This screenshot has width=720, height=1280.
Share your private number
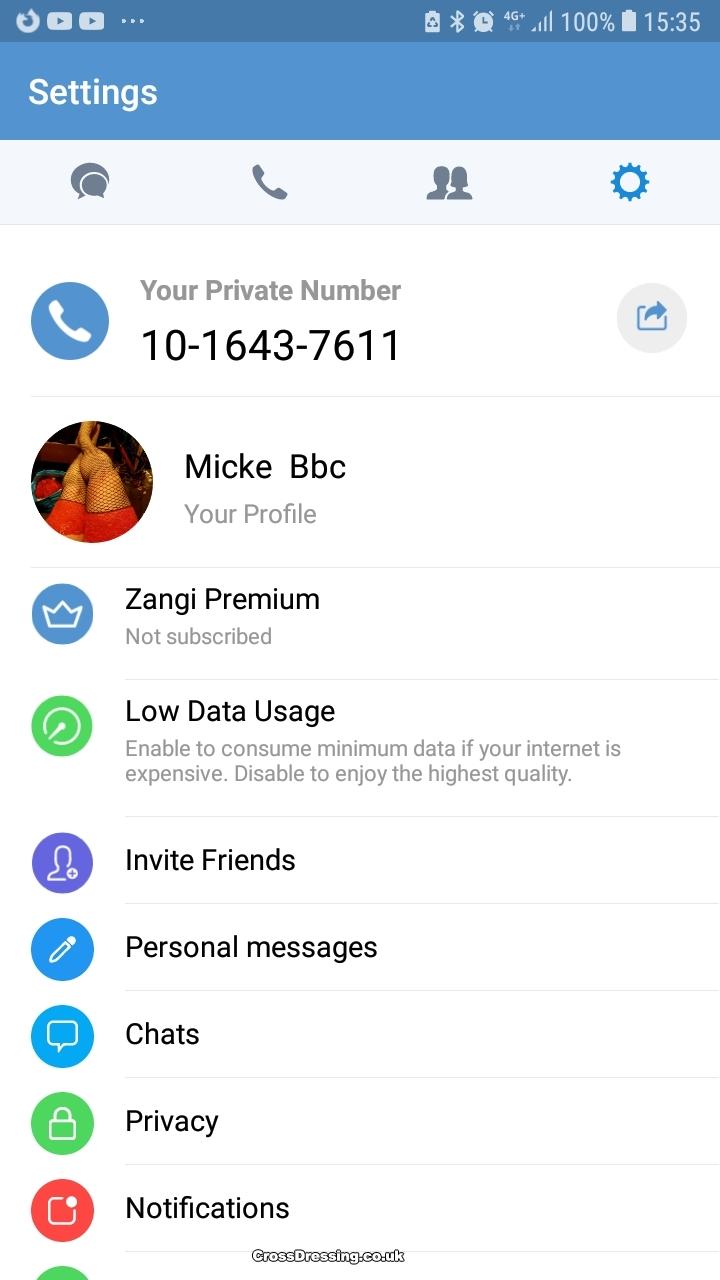coord(652,318)
